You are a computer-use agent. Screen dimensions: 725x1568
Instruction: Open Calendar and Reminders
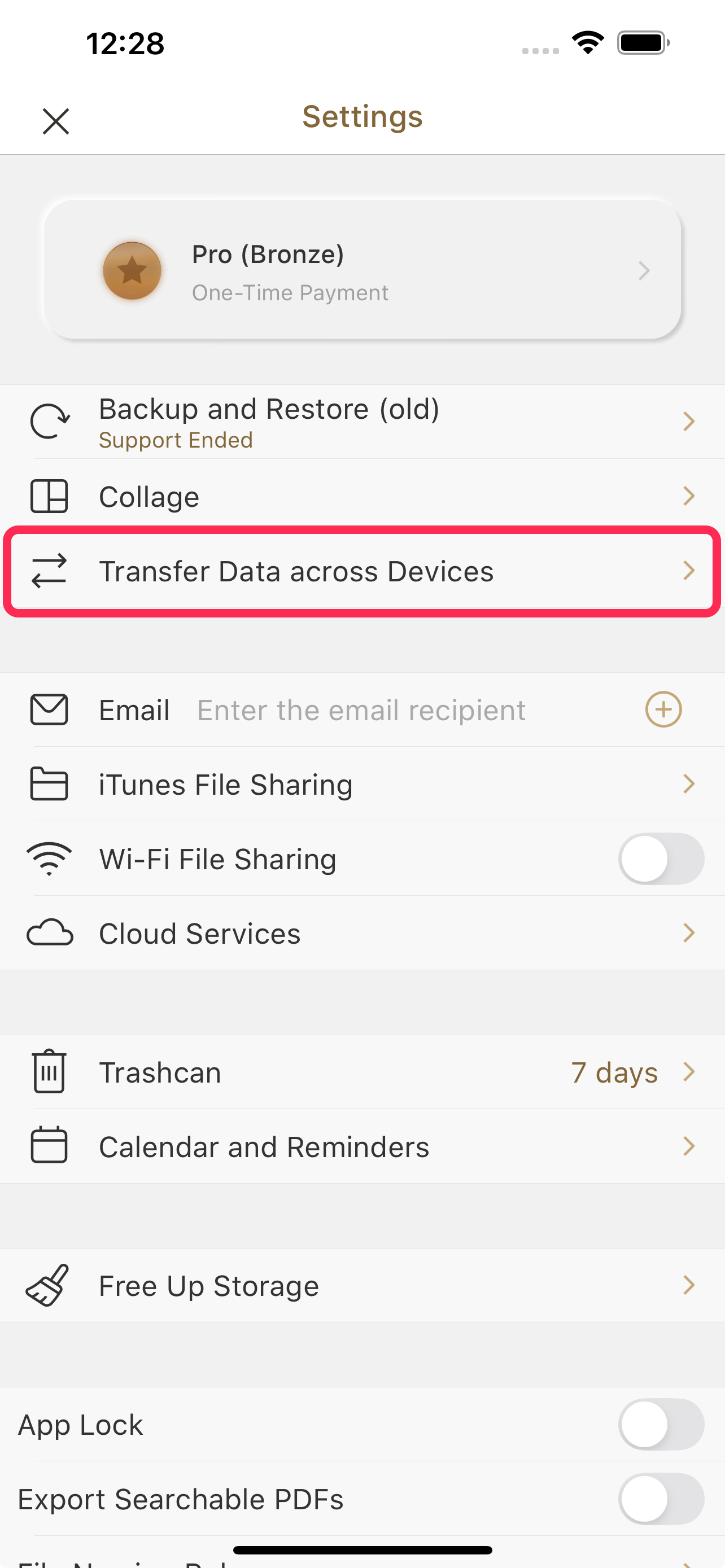(x=362, y=1147)
